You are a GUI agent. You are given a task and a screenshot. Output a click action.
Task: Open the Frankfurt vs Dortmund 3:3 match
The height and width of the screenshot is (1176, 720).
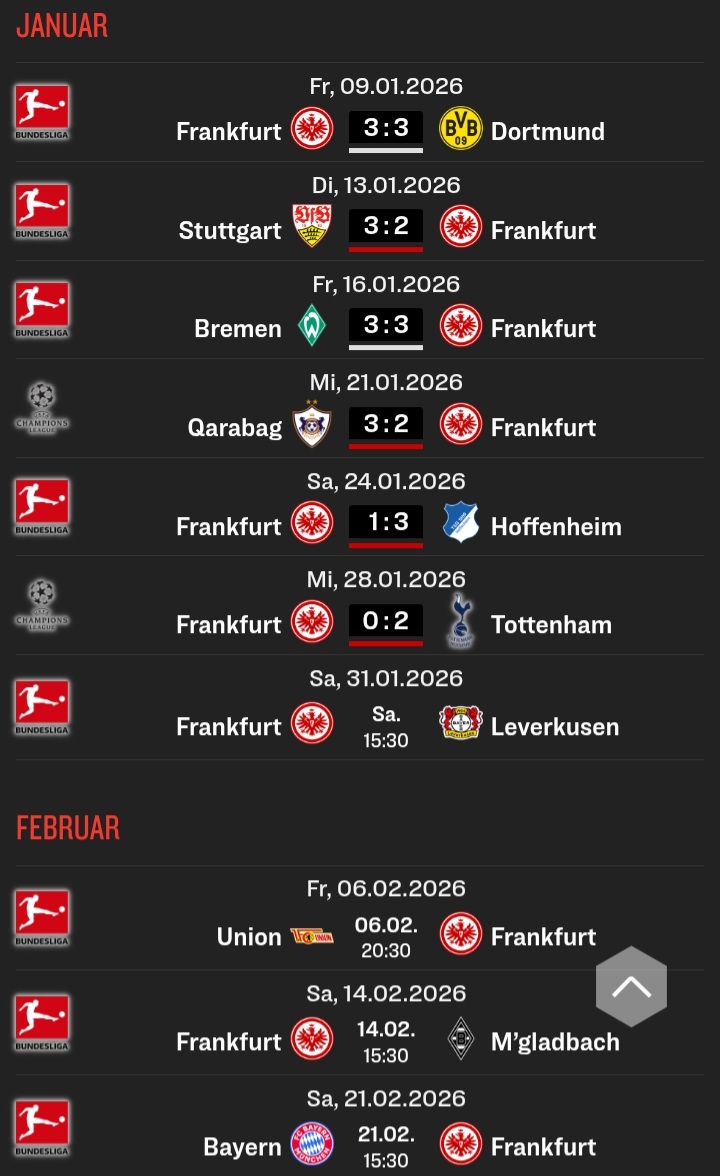[386, 129]
